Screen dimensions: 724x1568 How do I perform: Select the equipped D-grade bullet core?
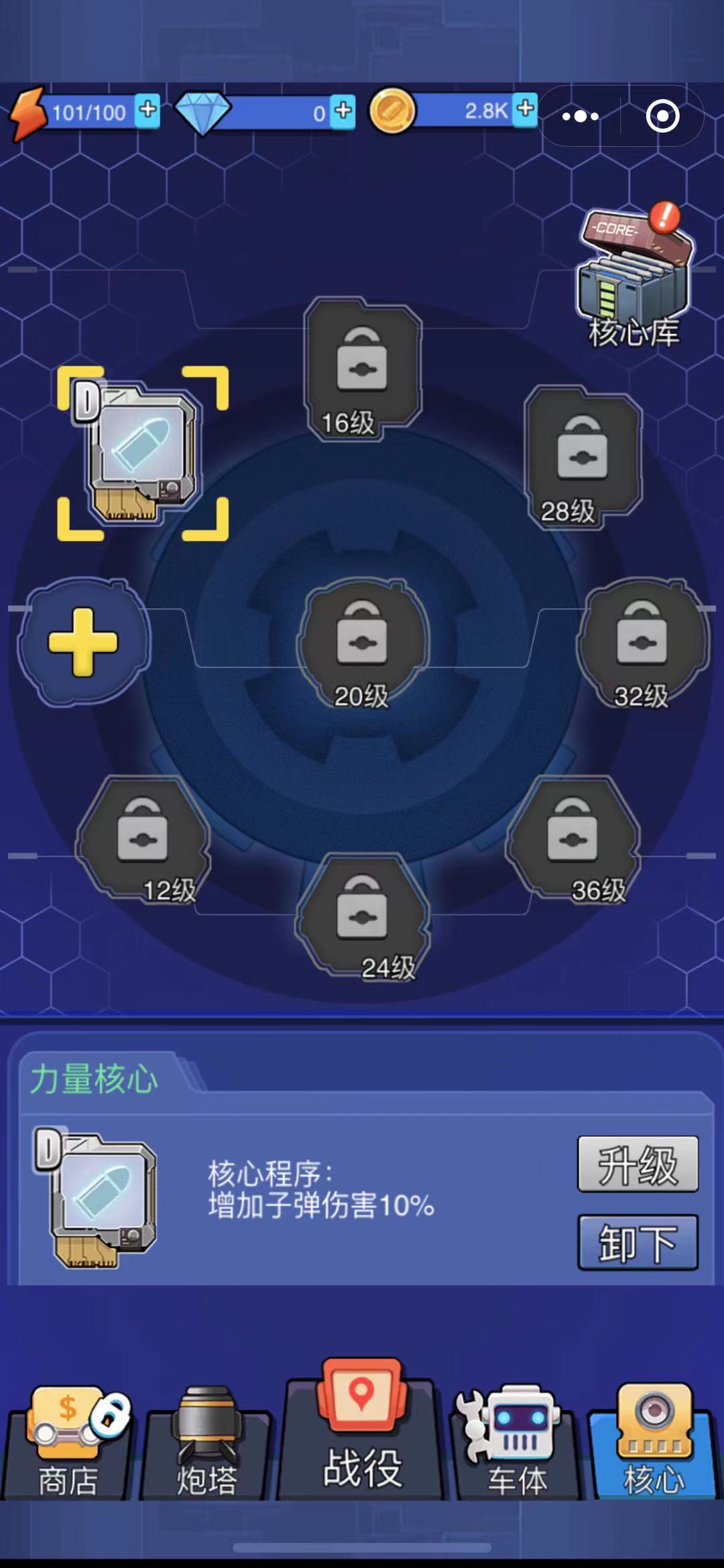[143, 454]
